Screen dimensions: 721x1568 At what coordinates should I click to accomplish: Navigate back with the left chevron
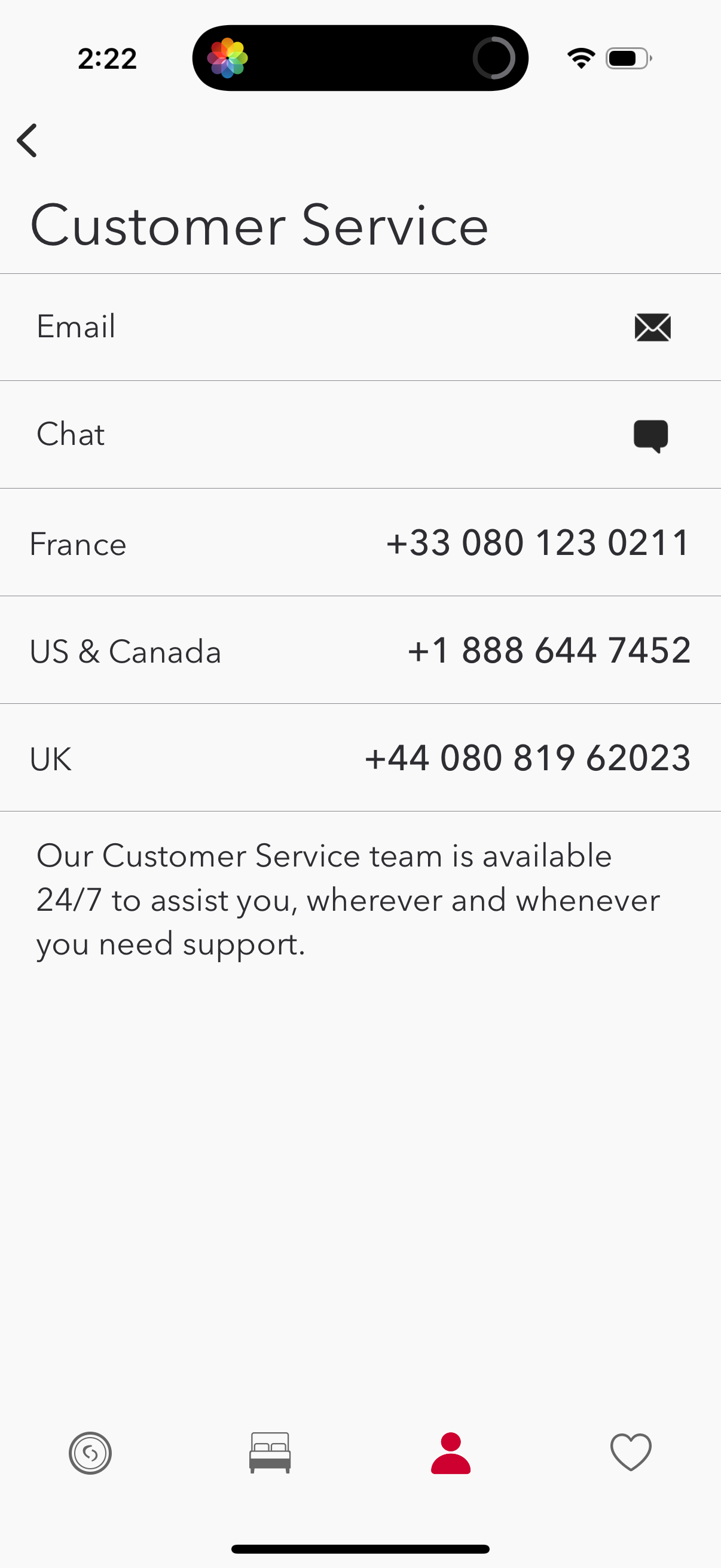point(27,140)
